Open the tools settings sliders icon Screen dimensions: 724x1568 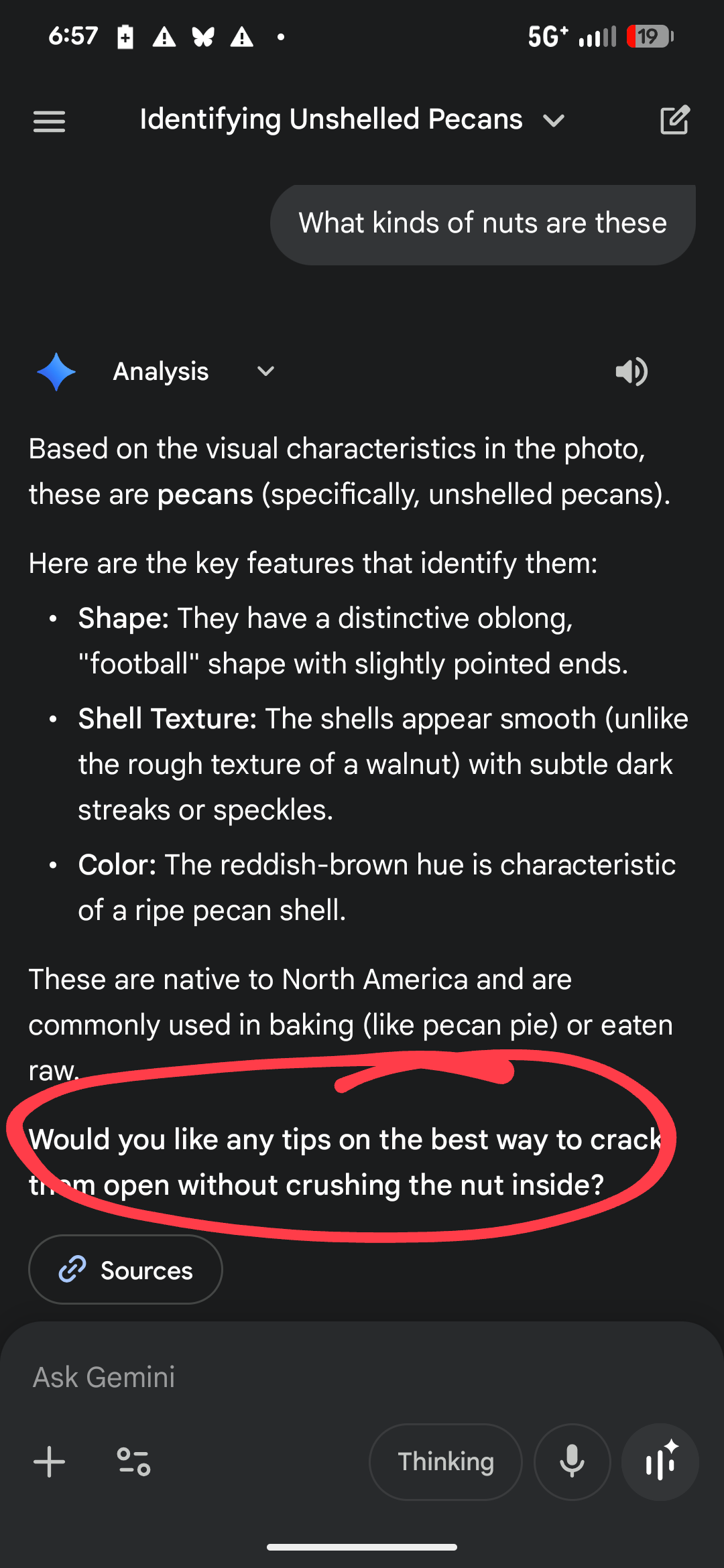tap(133, 1461)
